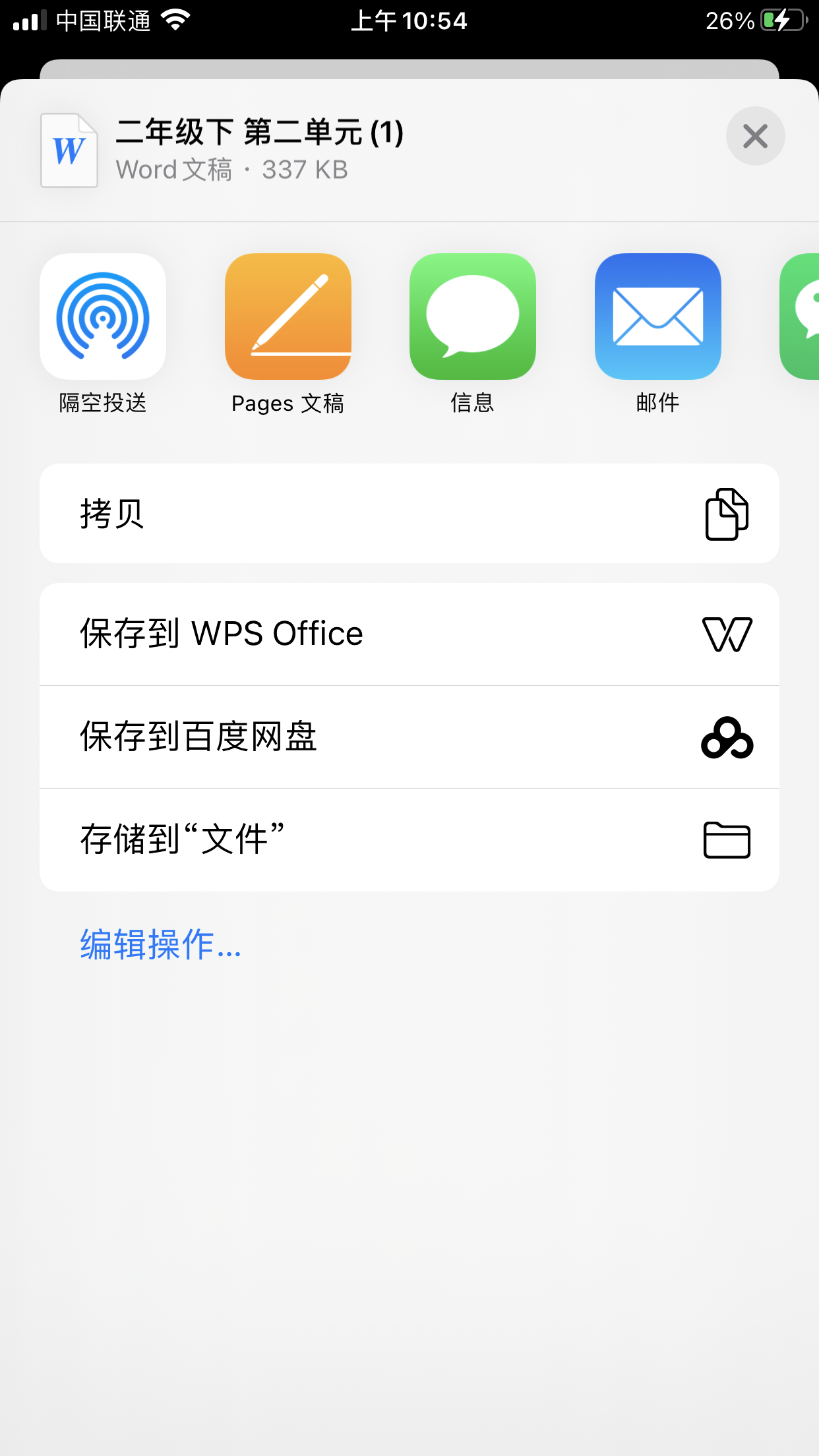
Task: Select 保存到 WPS Office
Action: (x=409, y=634)
